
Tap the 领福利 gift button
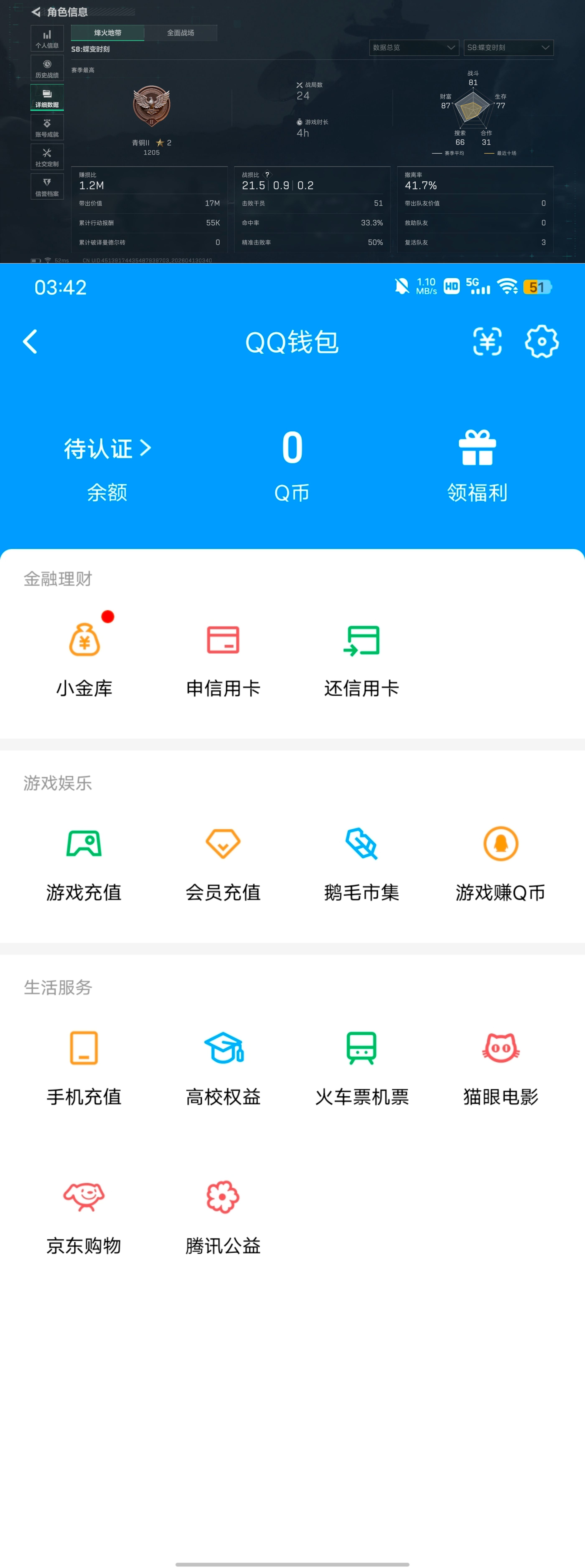click(x=477, y=463)
